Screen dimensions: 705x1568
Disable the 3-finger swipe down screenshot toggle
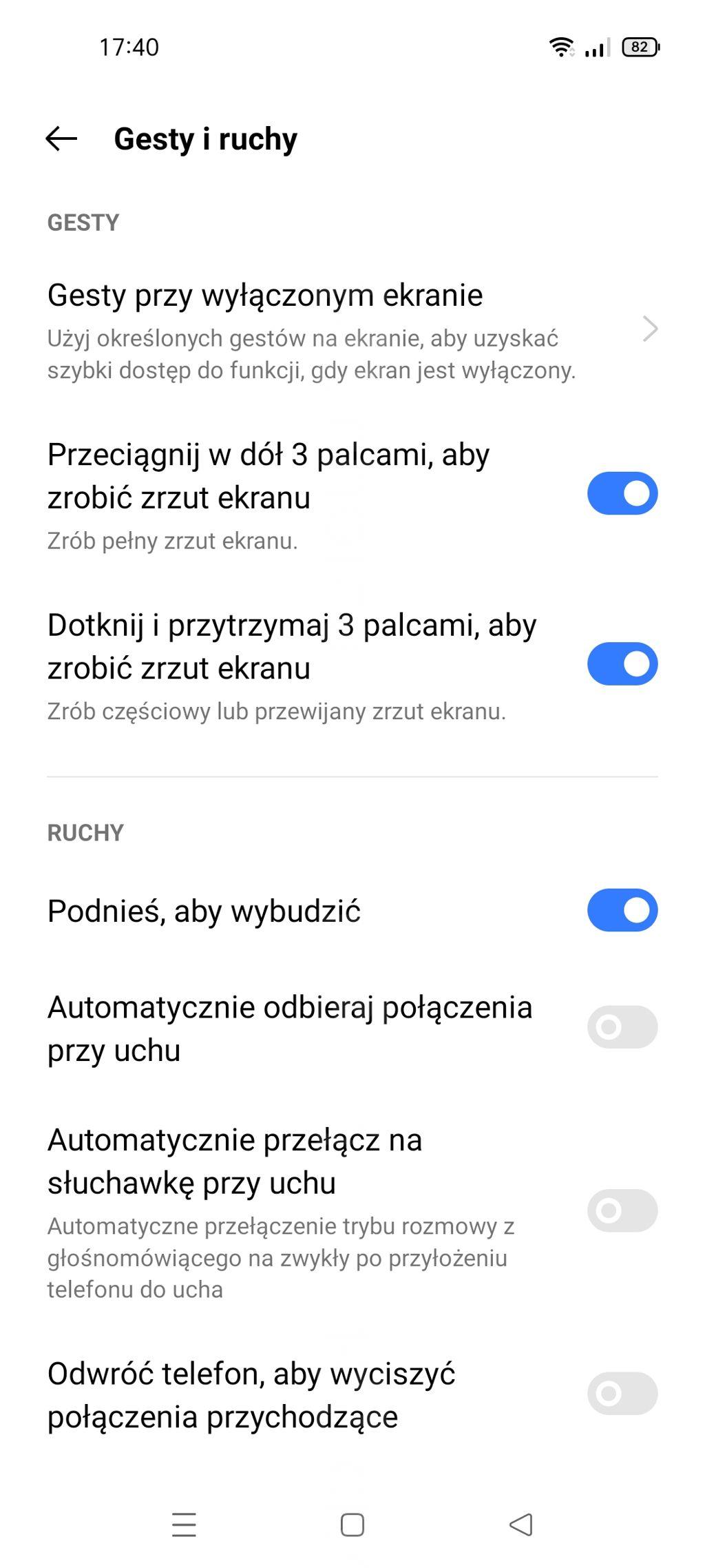tap(622, 493)
